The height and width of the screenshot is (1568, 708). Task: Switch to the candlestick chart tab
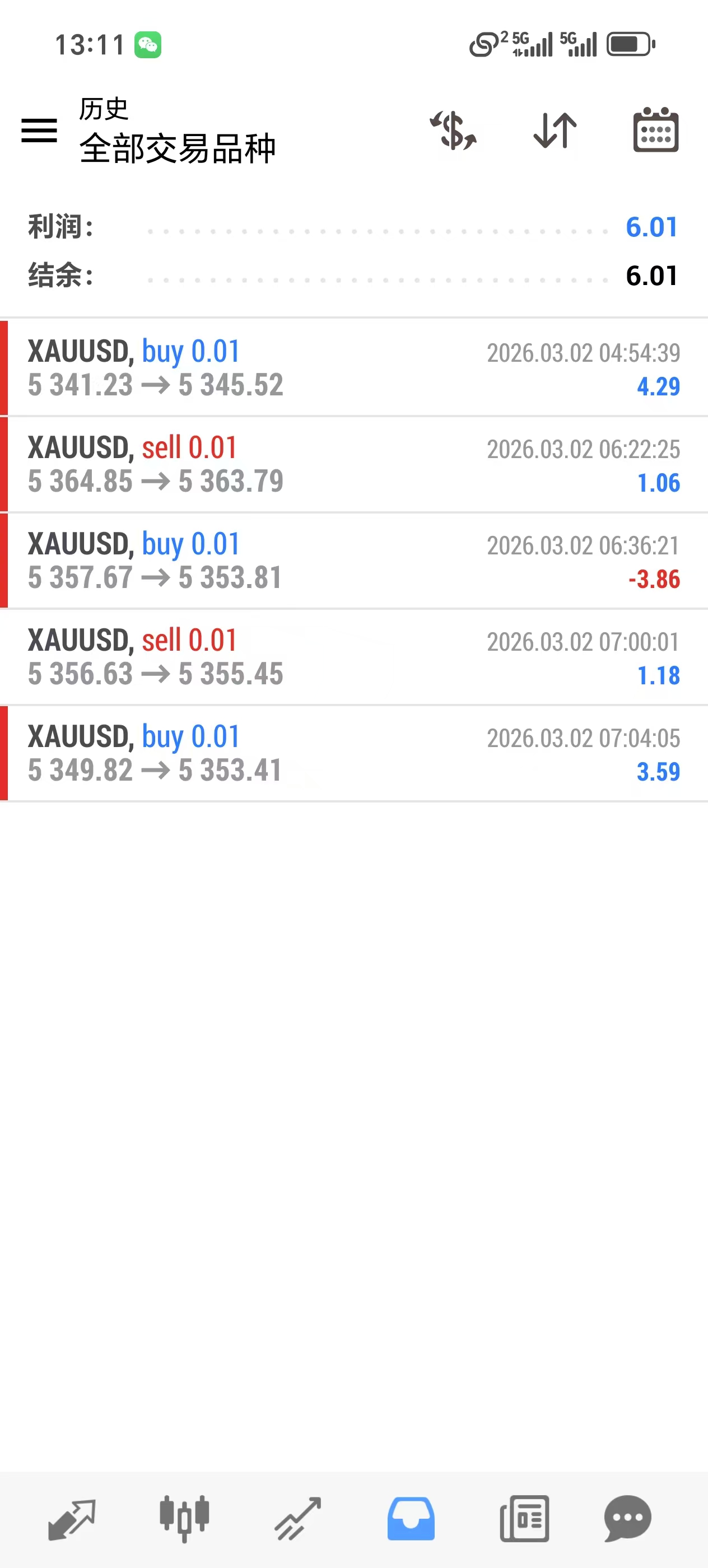tap(184, 1519)
